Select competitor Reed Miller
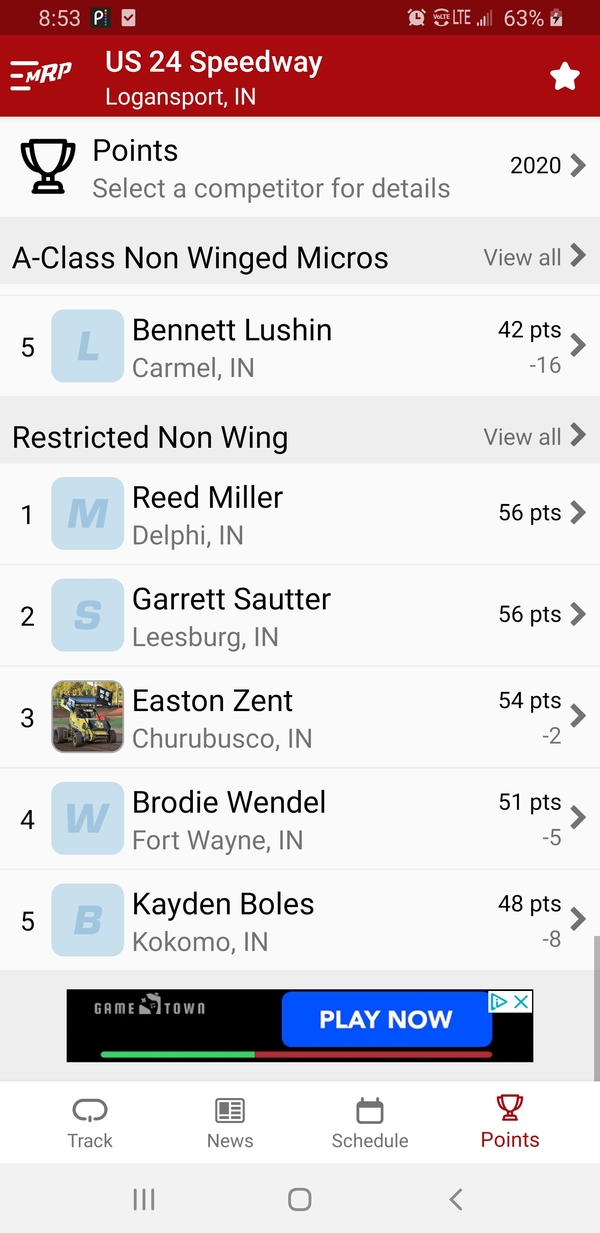Image resolution: width=600 pixels, height=1233 pixels. [x=300, y=514]
